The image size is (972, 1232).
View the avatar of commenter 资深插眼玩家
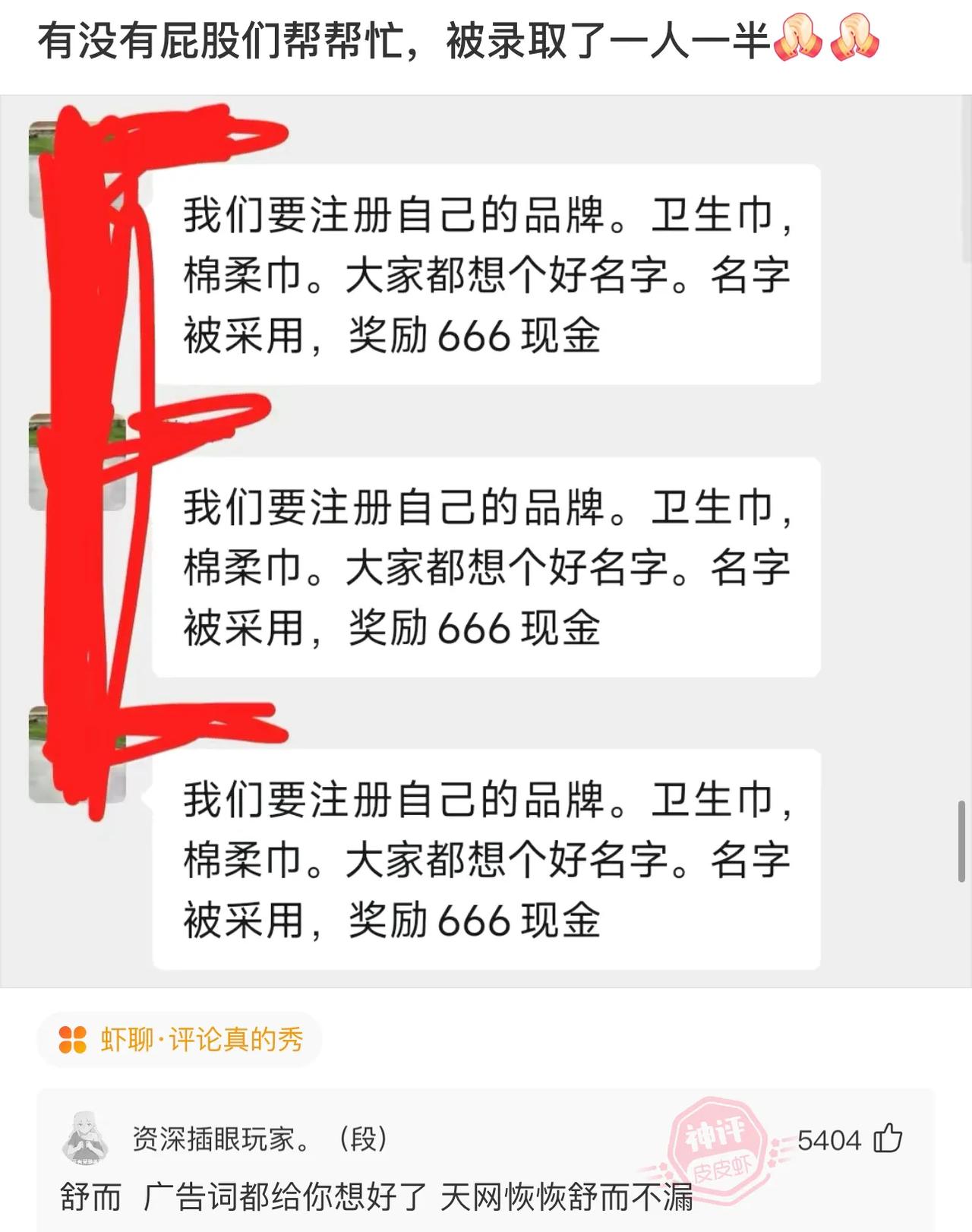(x=85, y=1138)
